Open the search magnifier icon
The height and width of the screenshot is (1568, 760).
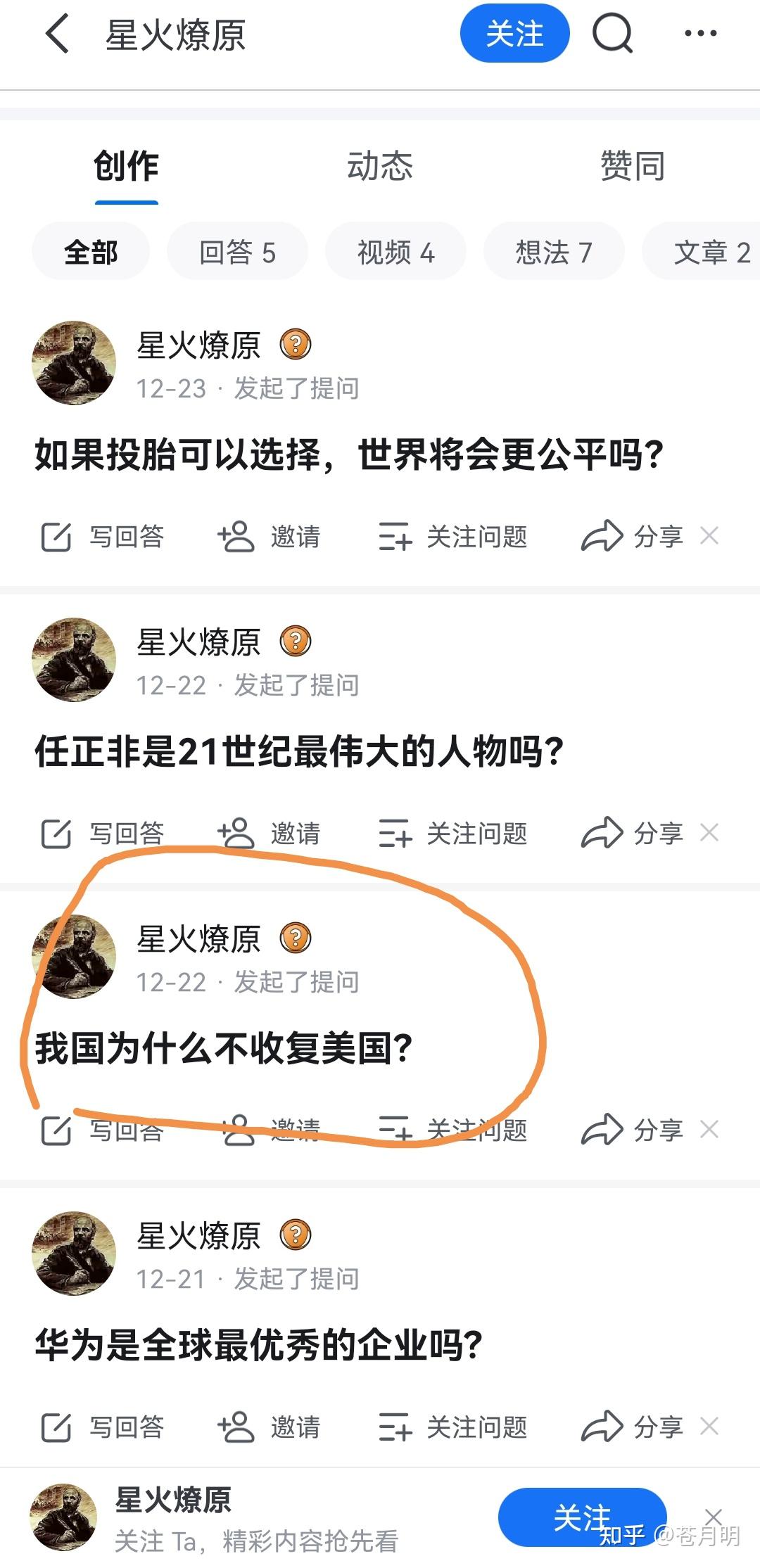(612, 34)
